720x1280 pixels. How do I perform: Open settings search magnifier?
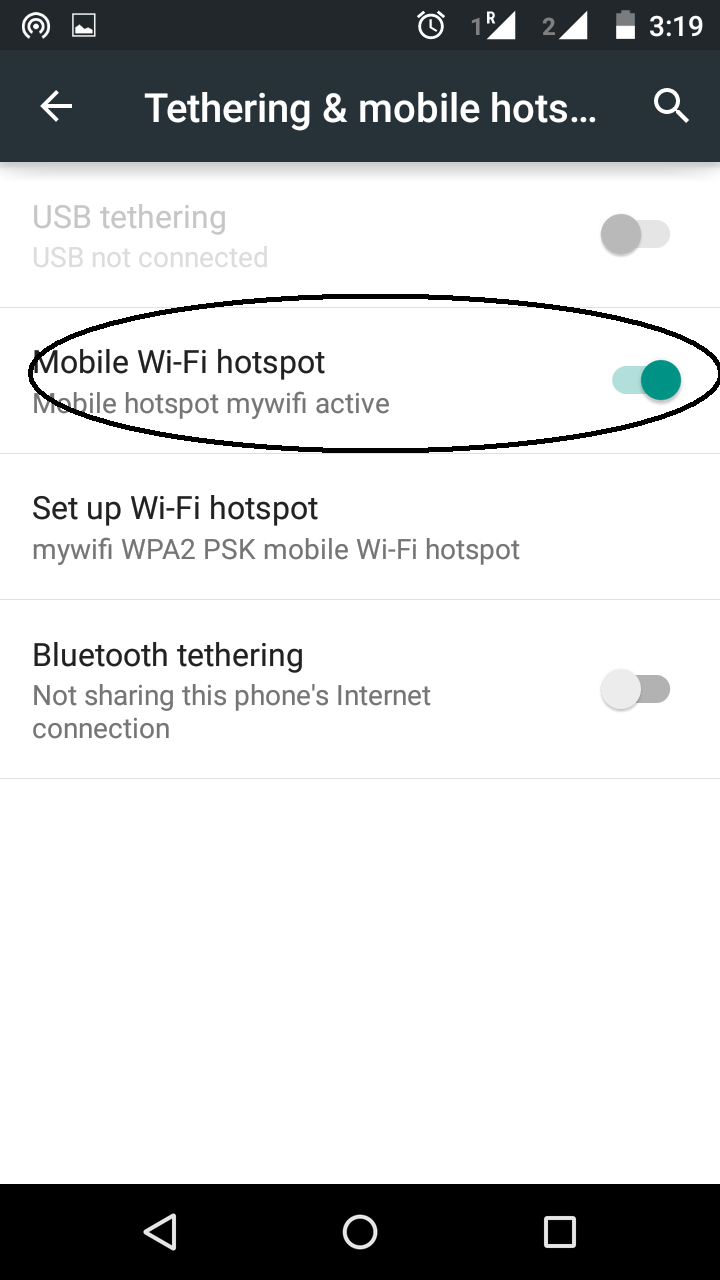point(671,106)
